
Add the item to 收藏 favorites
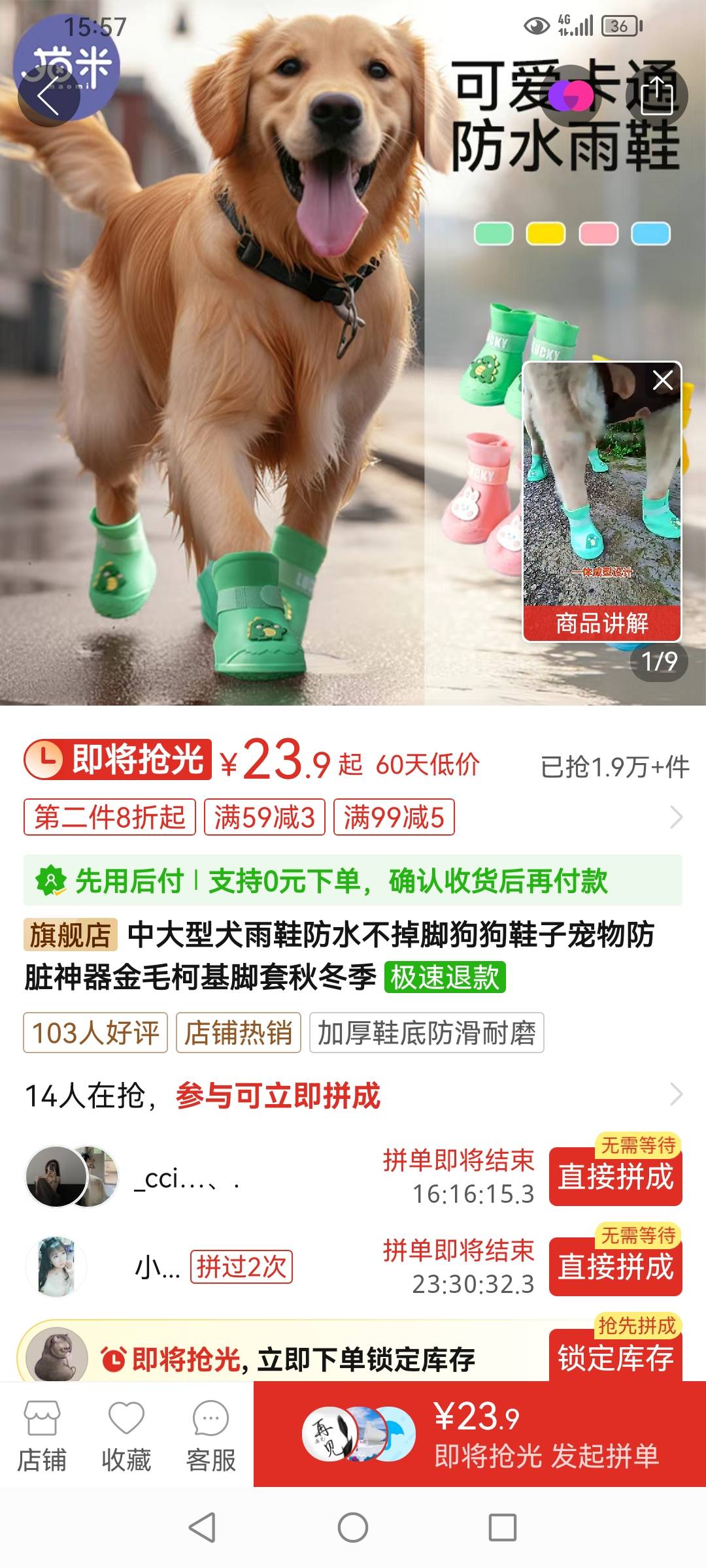[x=126, y=1437]
